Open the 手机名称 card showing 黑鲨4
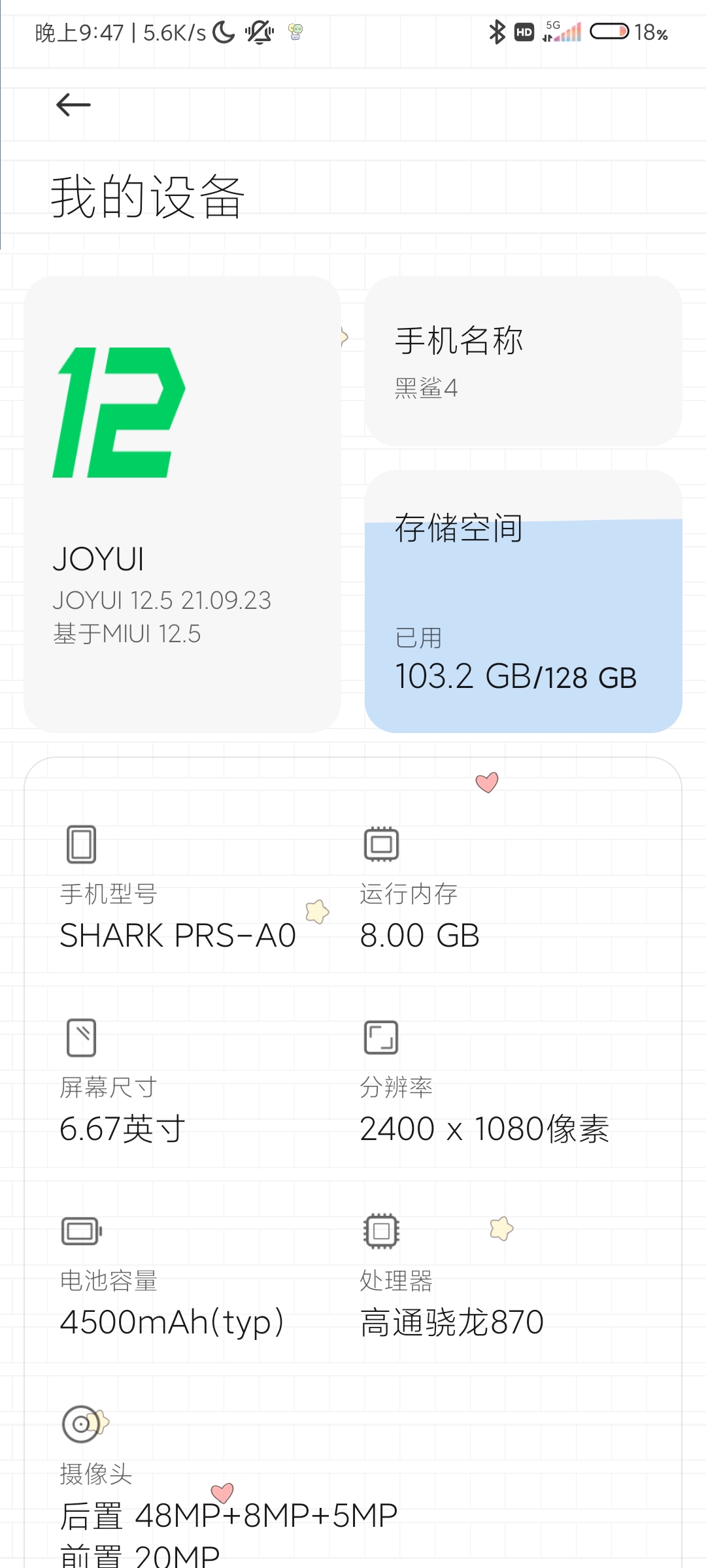Image resolution: width=706 pixels, height=1568 pixels. click(523, 361)
